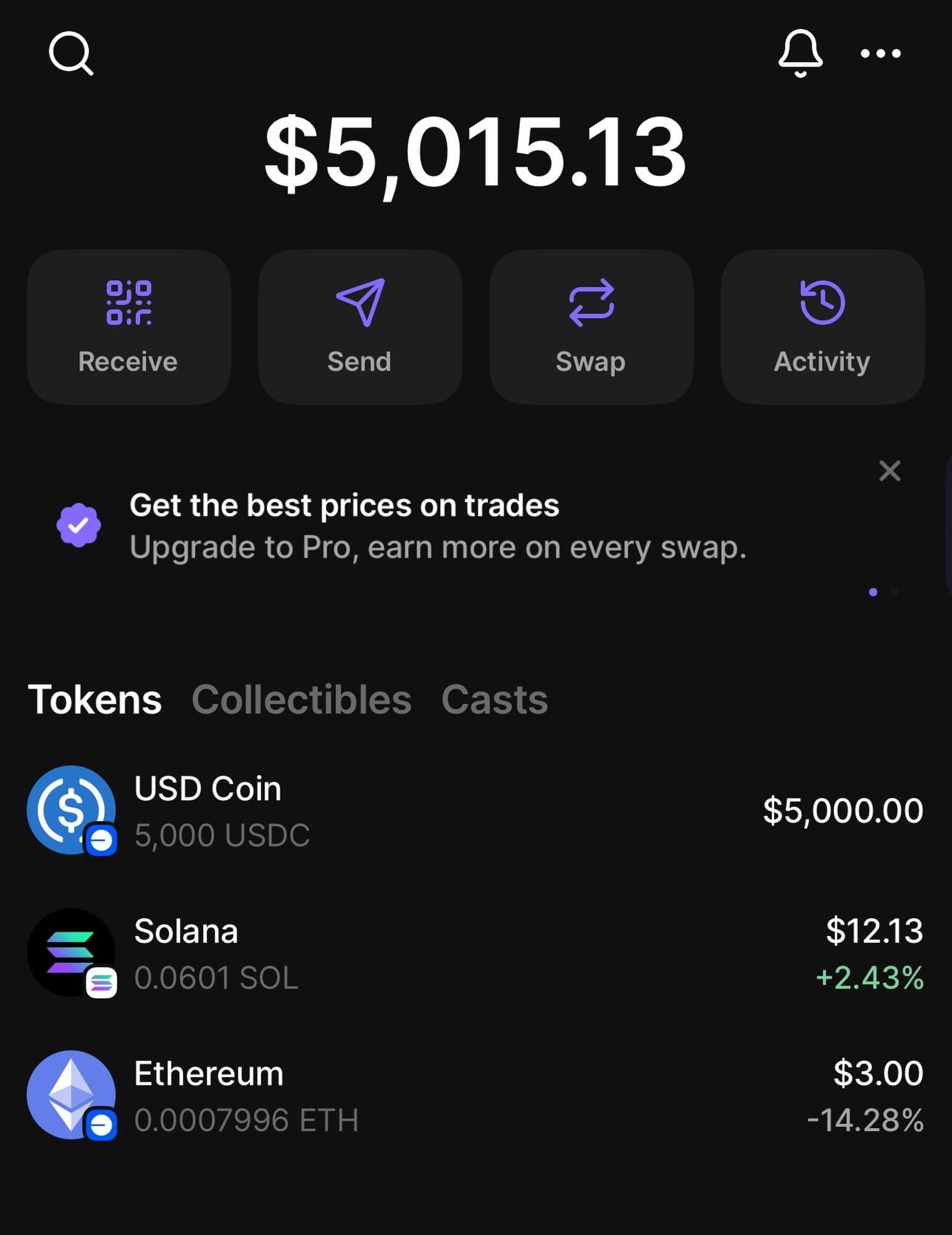Select the Tokens tab
Viewport: 952px width, 1235px height.
[x=95, y=700]
